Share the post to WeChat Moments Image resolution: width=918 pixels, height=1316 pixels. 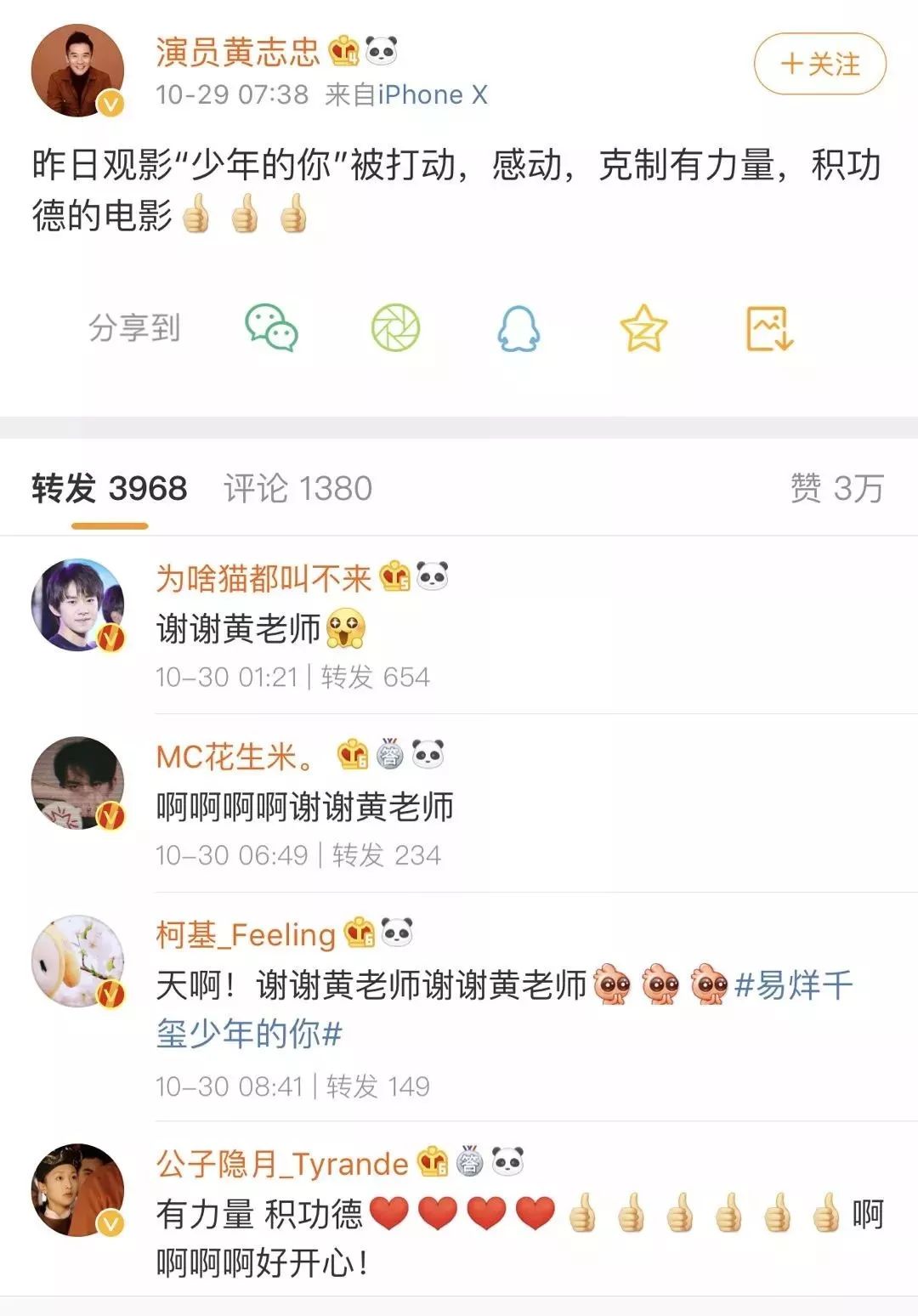(395, 328)
